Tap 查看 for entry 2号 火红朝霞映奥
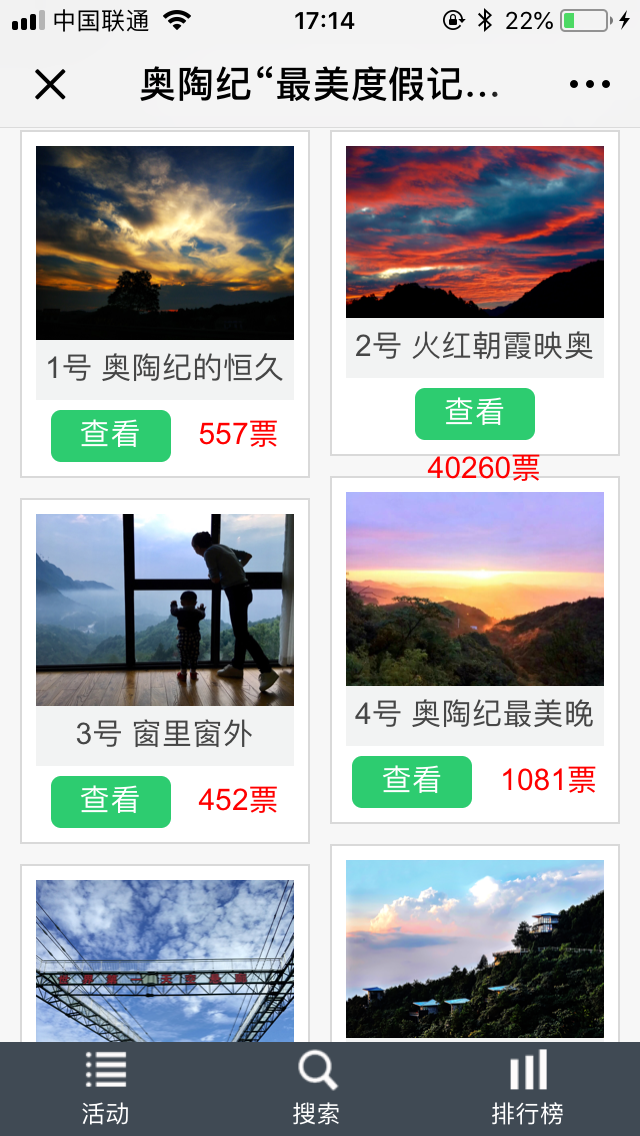The image size is (640, 1136). tap(475, 413)
